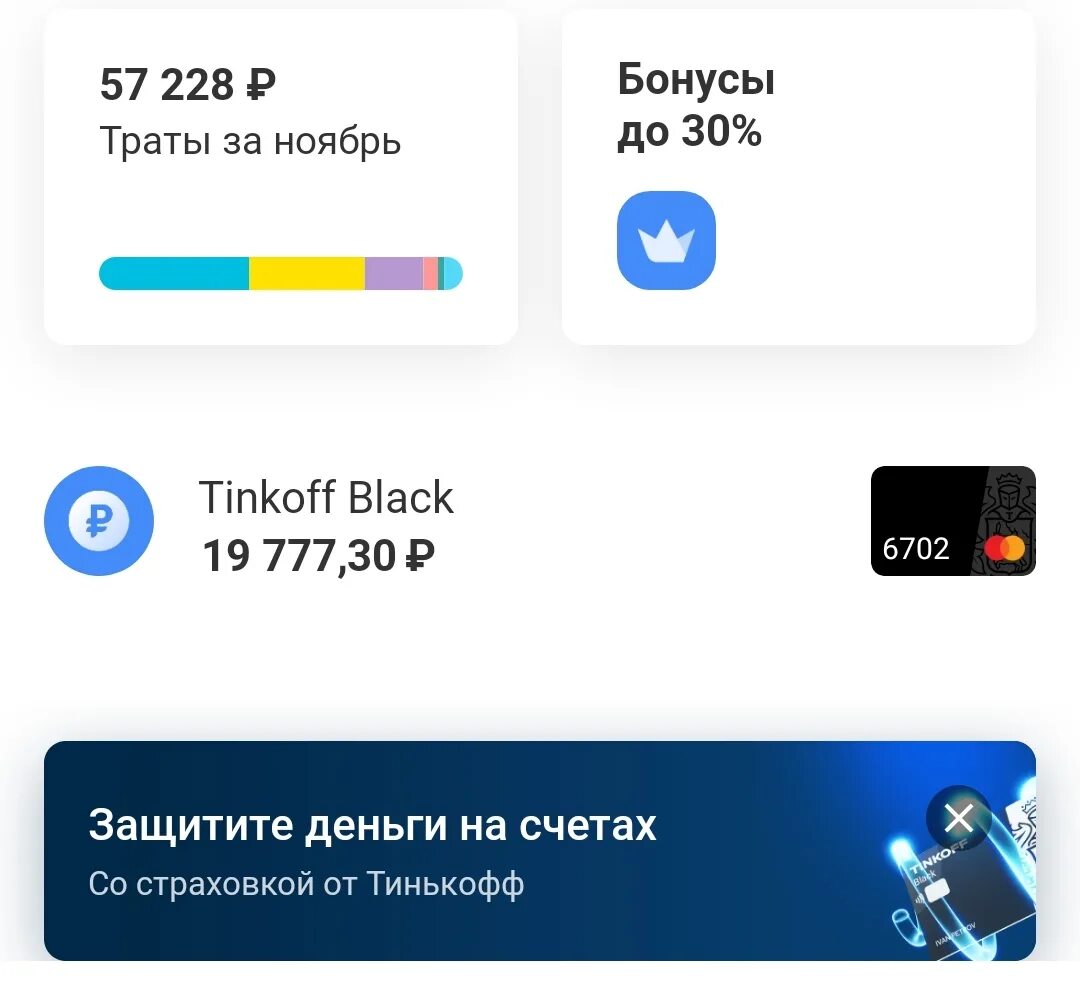1080x985 pixels.
Task: Open the card ending in 6702
Action: [952, 521]
